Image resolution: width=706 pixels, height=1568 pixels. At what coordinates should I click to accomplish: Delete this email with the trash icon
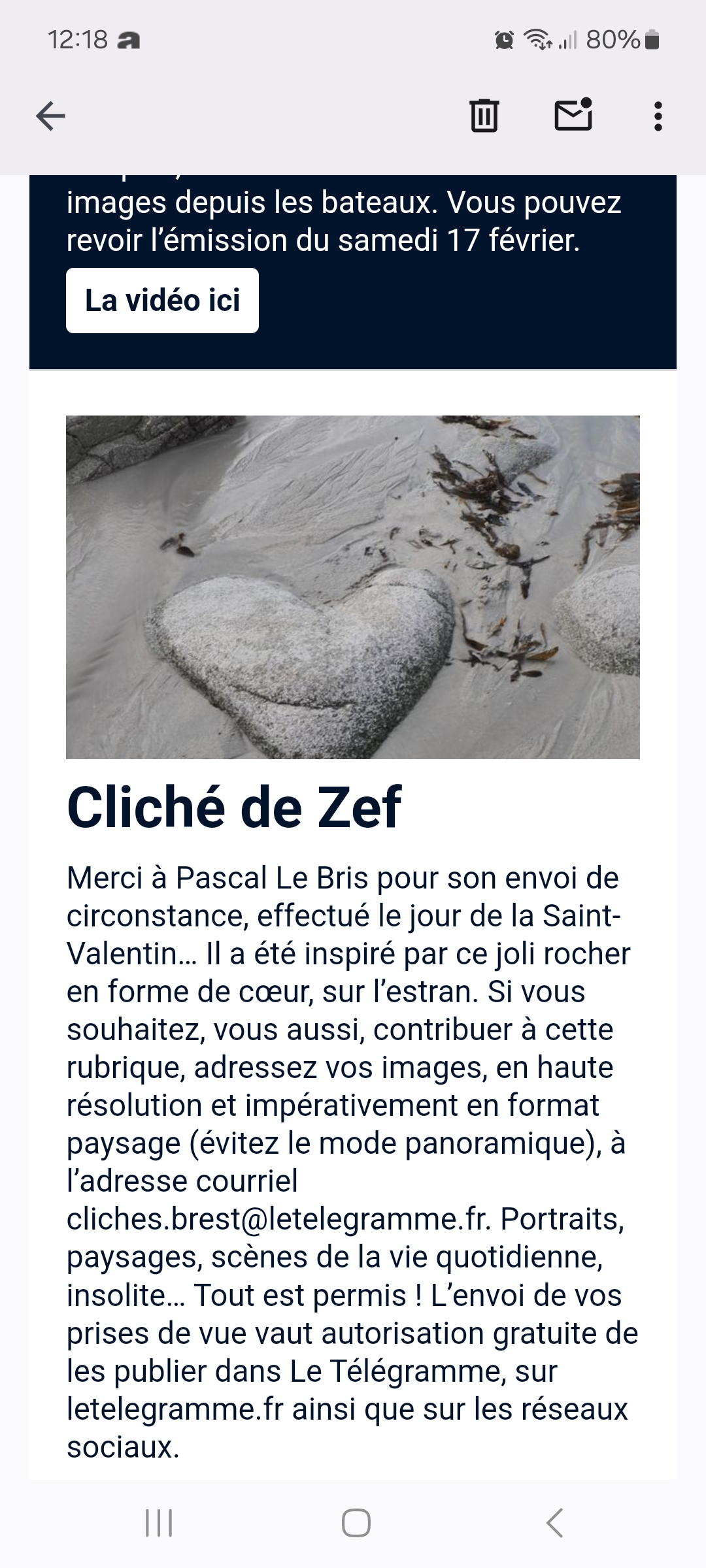click(x=484, y=116)
